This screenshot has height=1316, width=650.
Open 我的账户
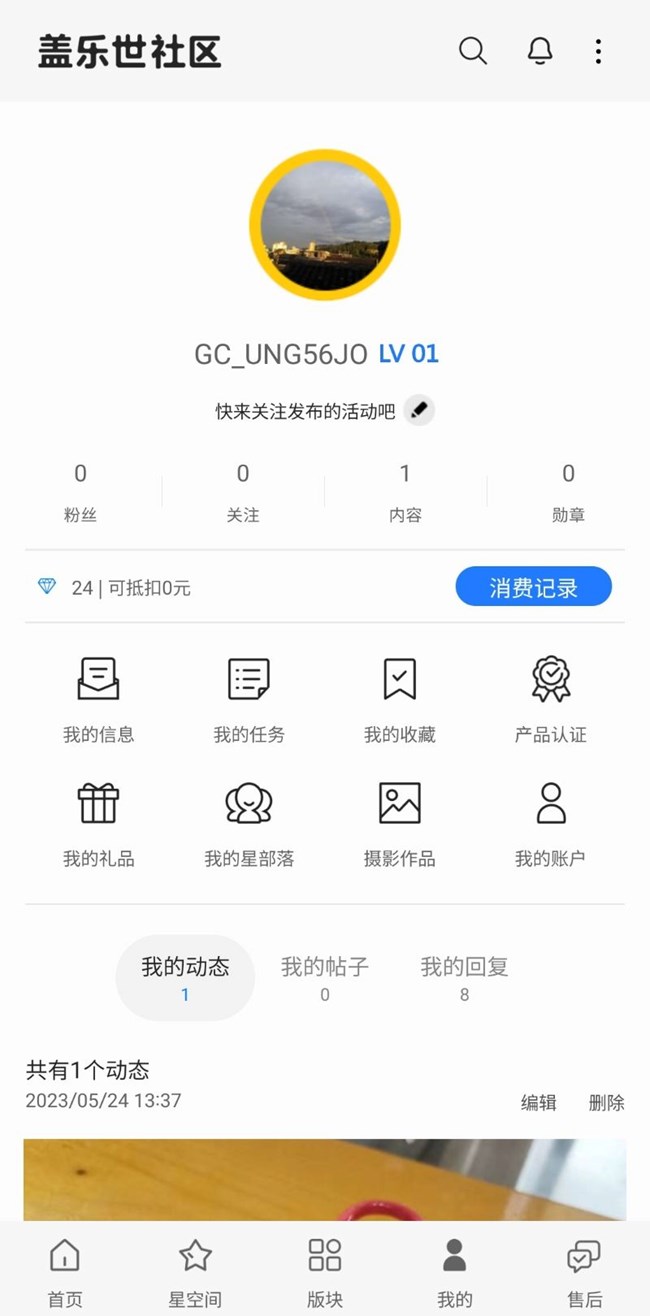[551, 825]
